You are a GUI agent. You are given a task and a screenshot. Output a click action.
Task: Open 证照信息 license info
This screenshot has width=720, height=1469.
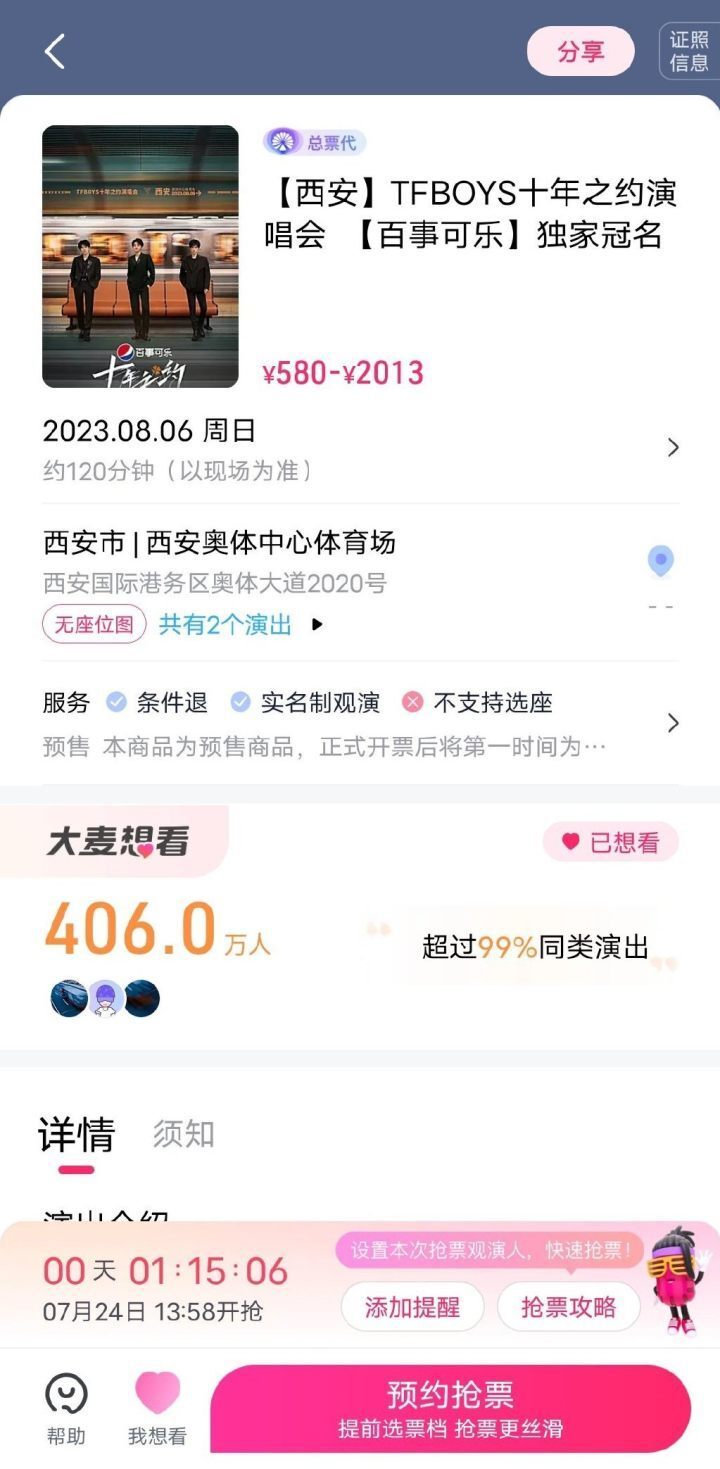coord(689,51)
